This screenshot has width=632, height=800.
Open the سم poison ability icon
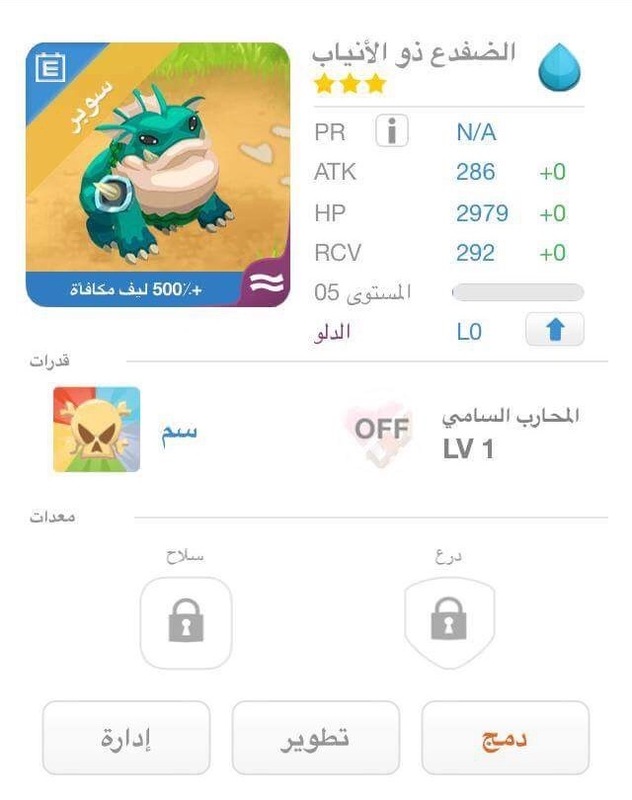[x=97, y=430]
